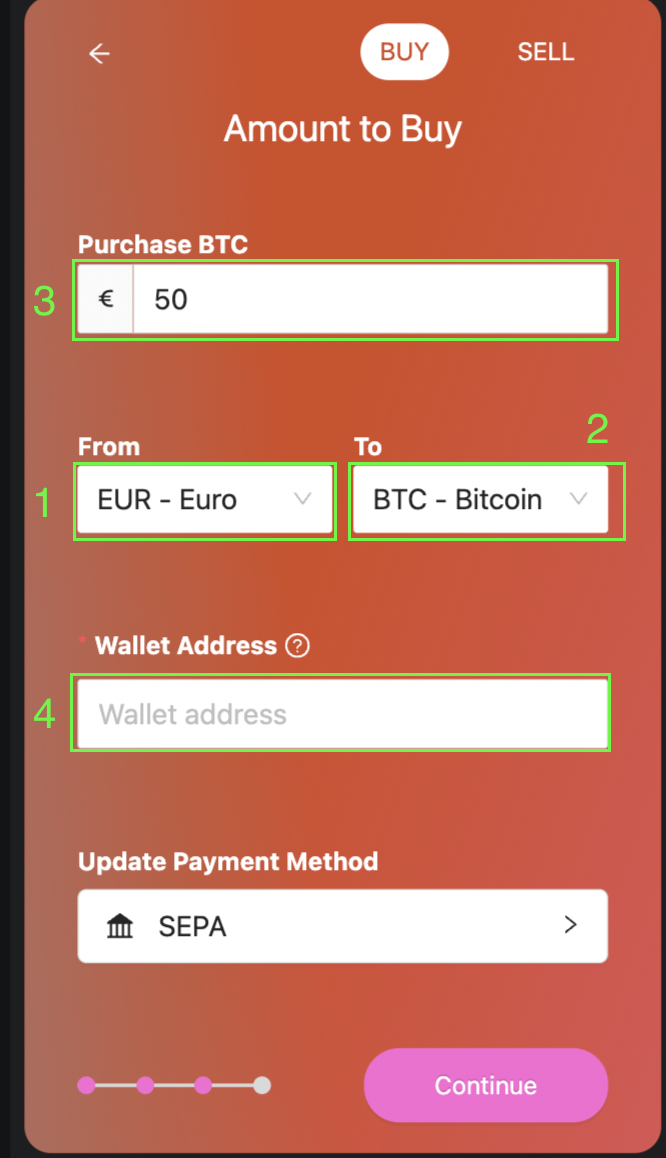Tap the Purchase BTC amount field
666x1158 pixels.
point(368,299)
